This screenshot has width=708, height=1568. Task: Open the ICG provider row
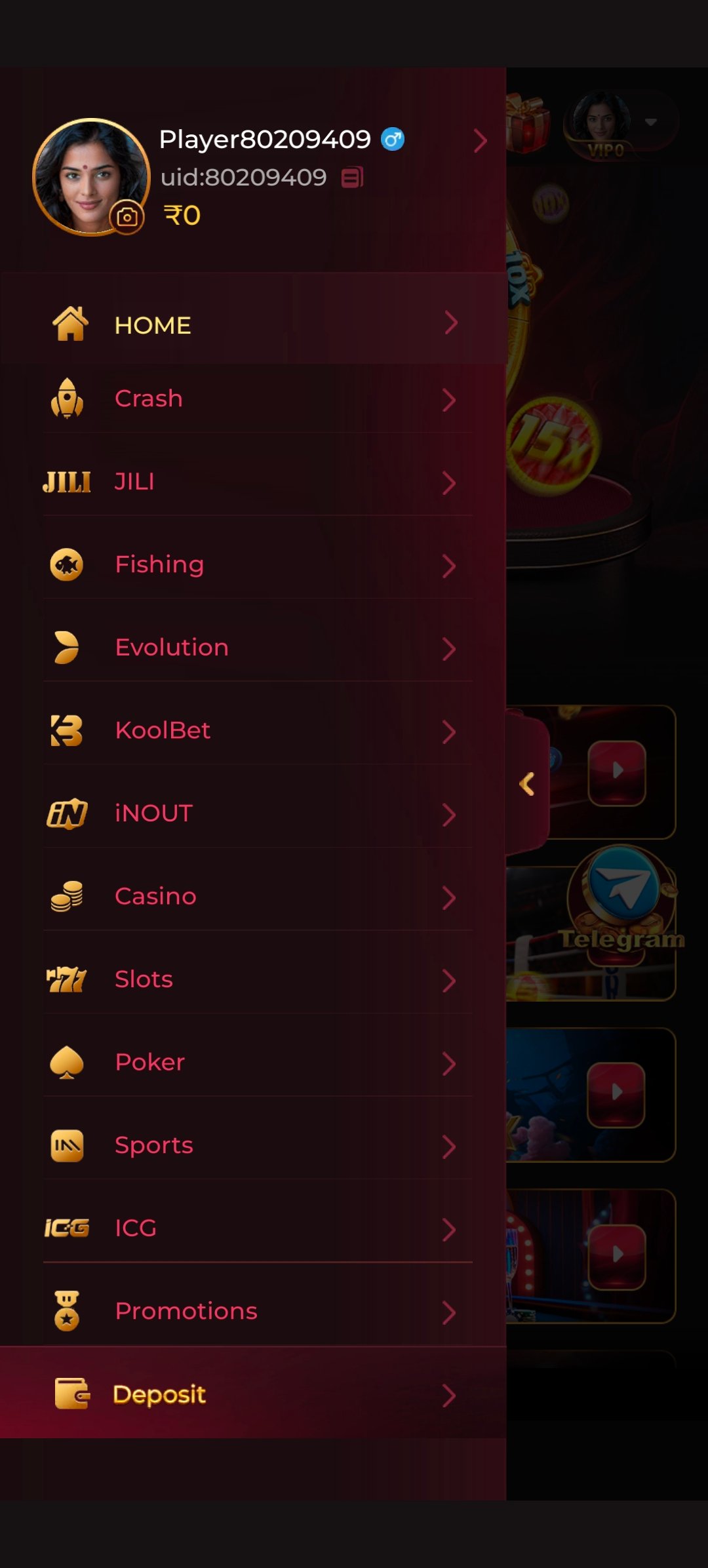[258, 1228]
